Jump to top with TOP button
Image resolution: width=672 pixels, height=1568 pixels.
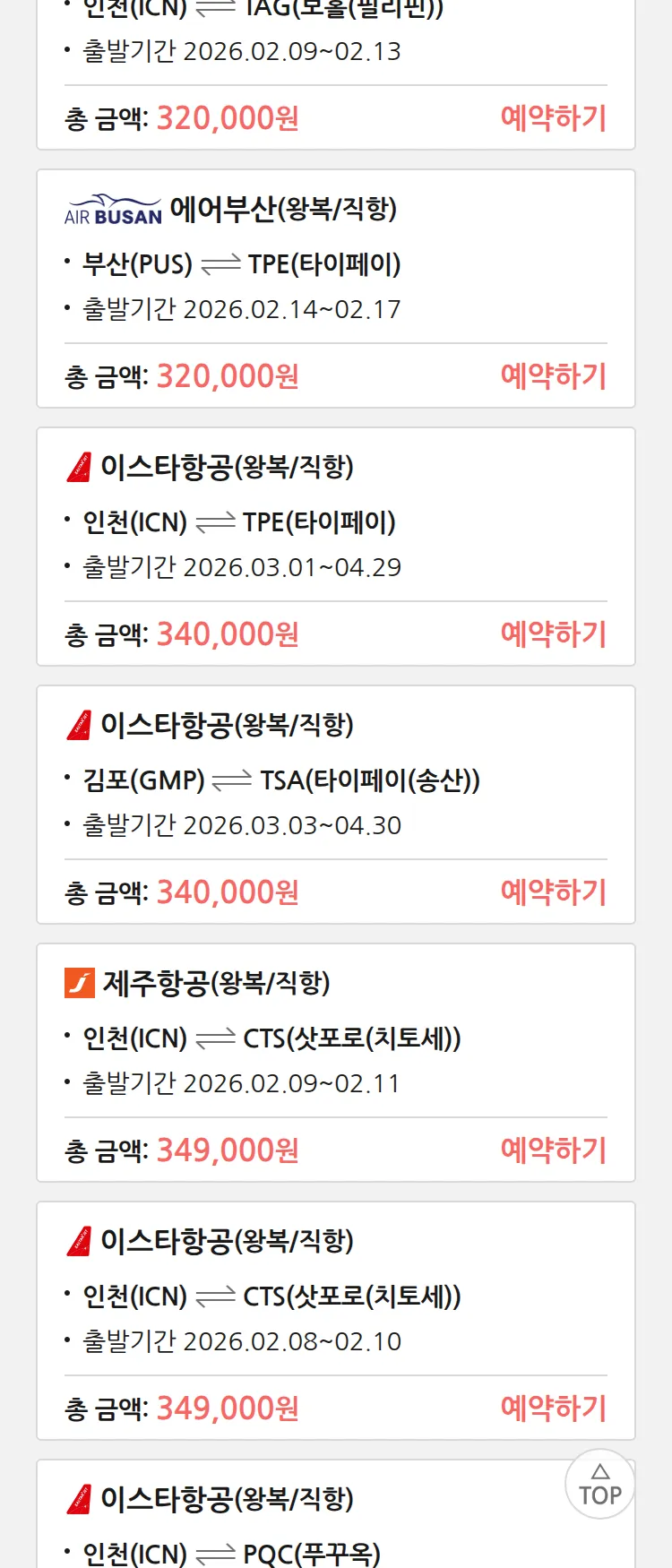pos(599,1485)
